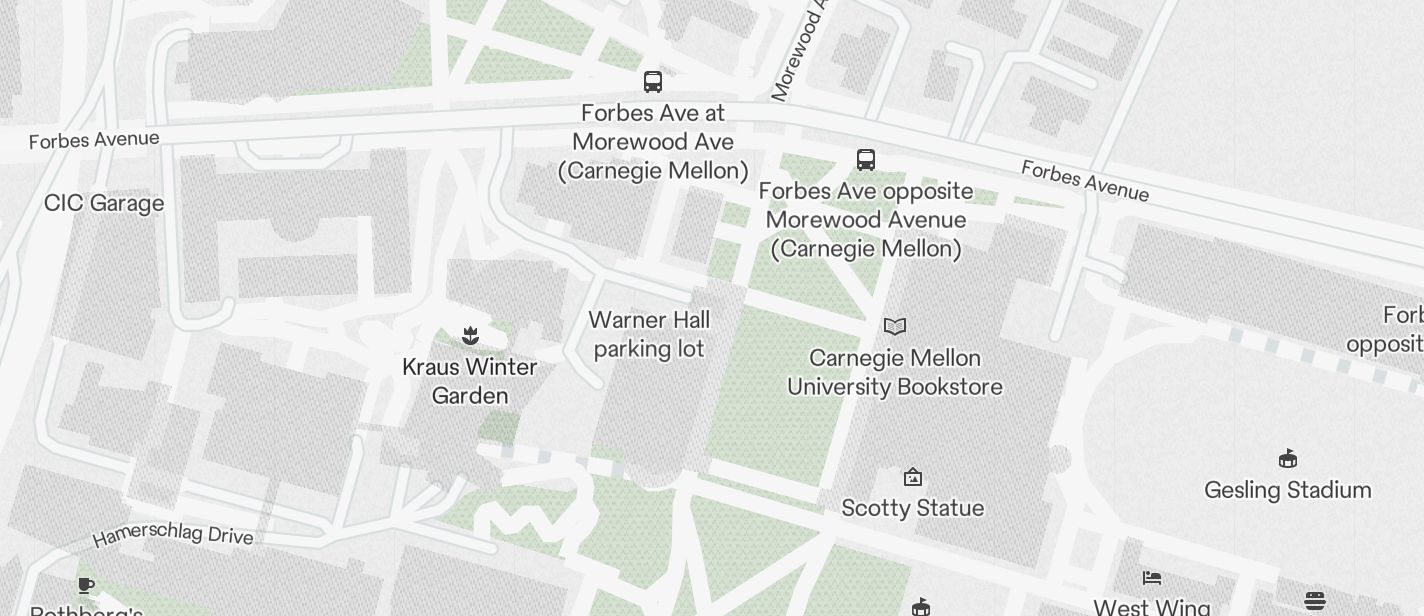Screen dimensions: 1424x616
Task: Open the Rothberg's cafe marker
Action: [x=86, y=585]
